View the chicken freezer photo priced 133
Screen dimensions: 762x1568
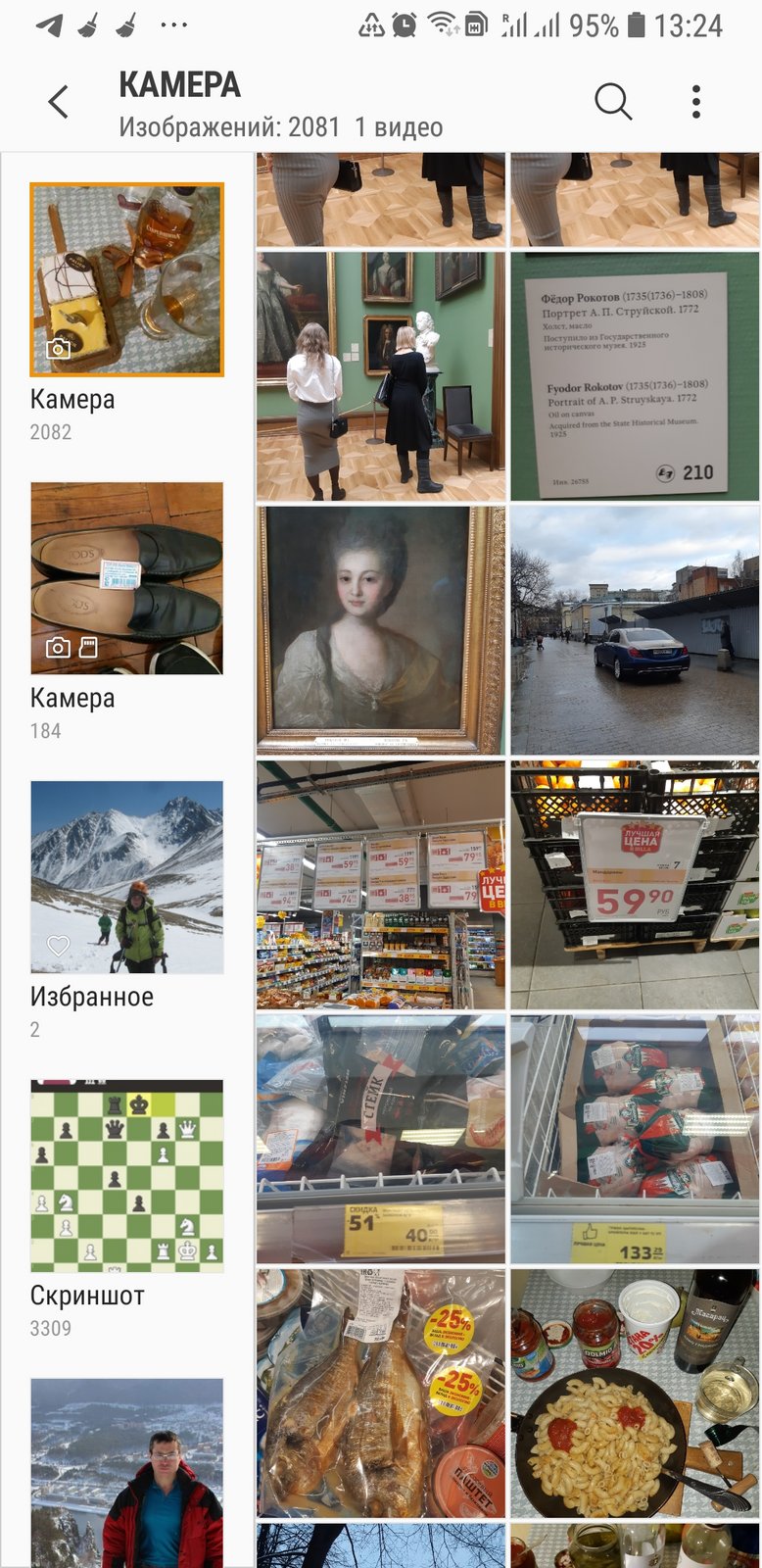(x=635, y=1139)
